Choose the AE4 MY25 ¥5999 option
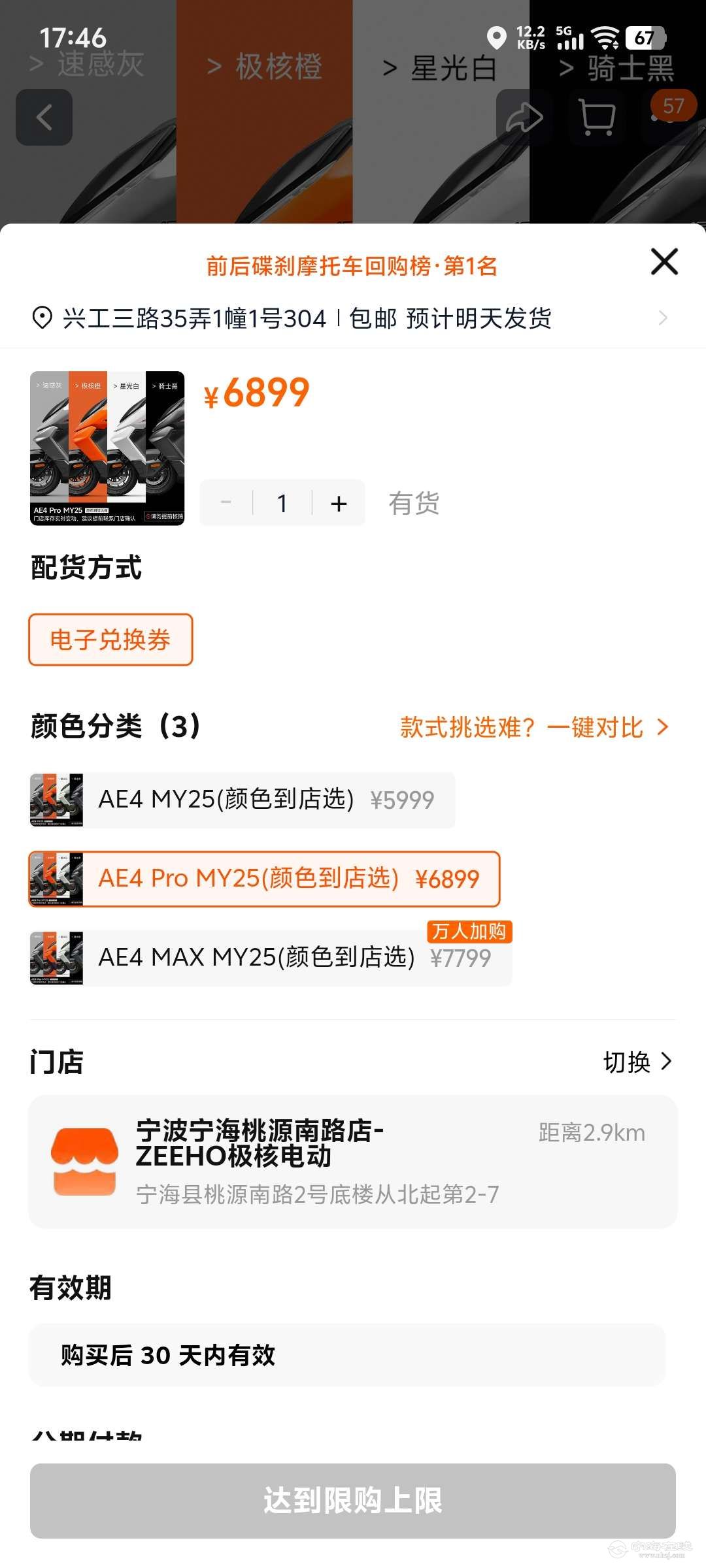Viewport: 706px width, 1568px height. coord(242,800)
